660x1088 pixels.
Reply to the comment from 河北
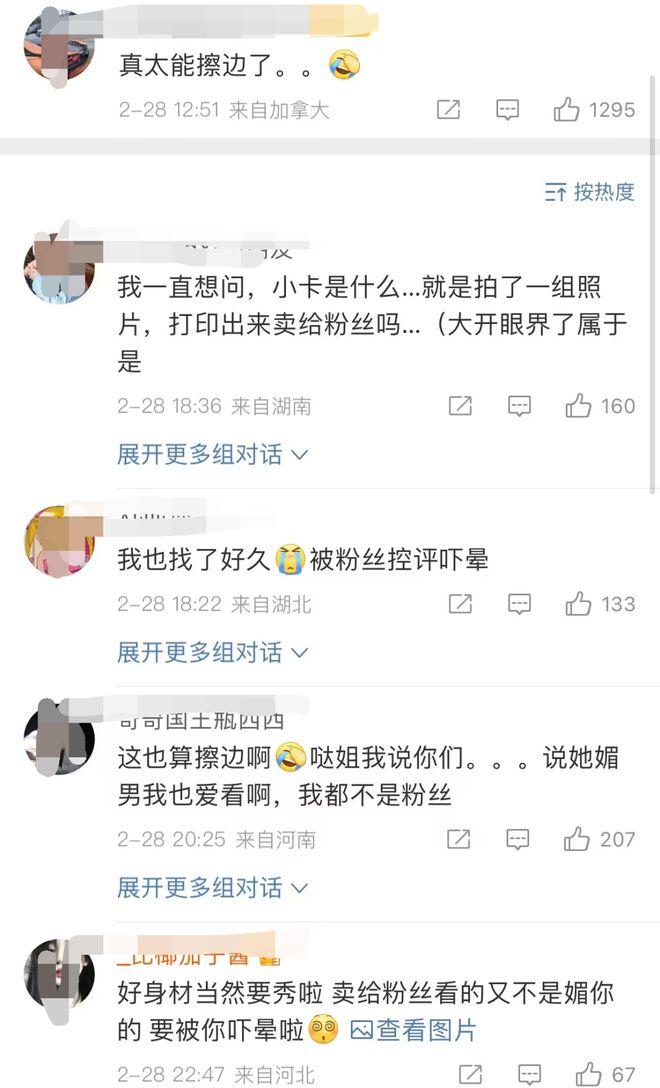click(529, 1075)
